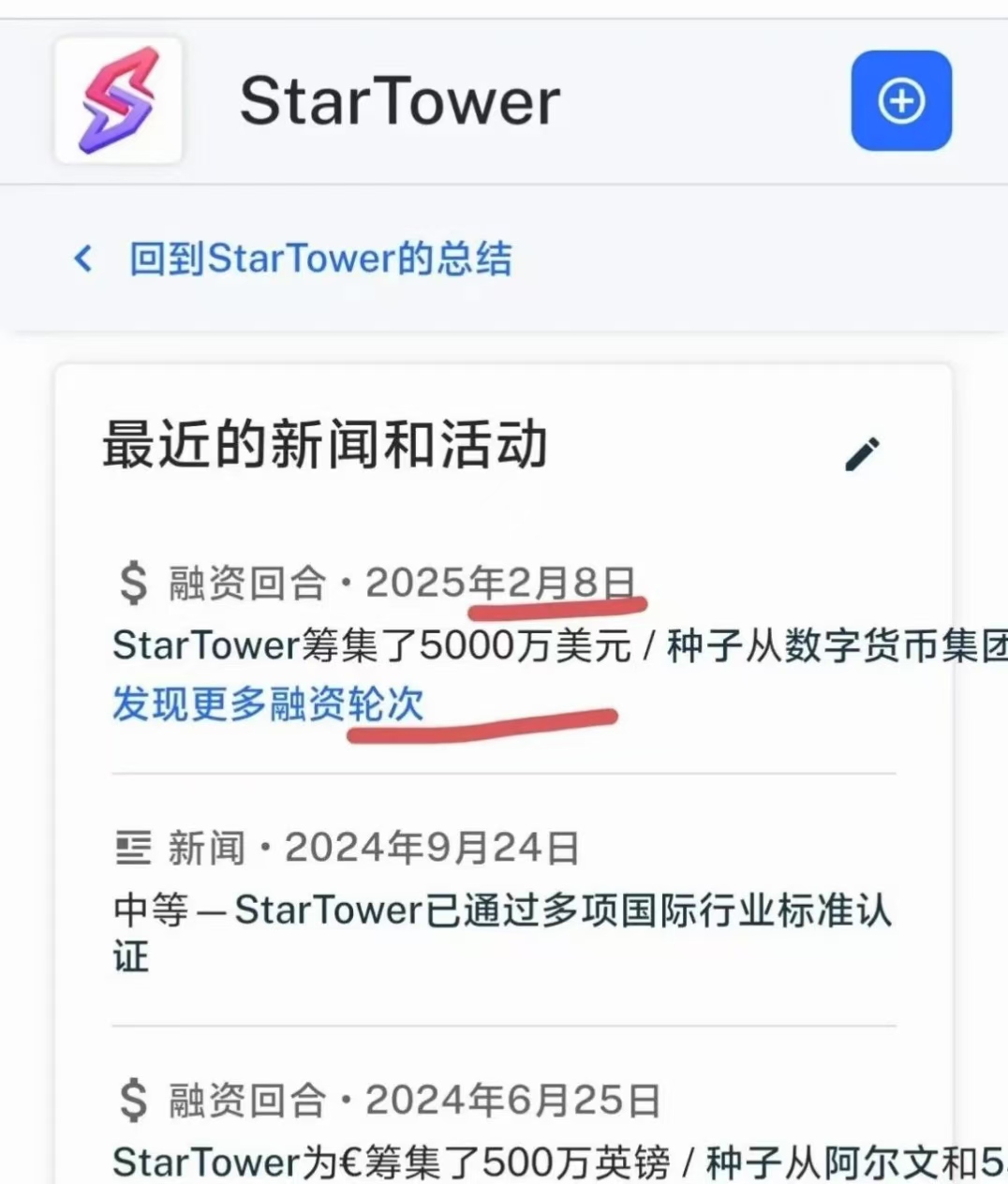Image resolution: width=1008 pixels, height=1184 pixels.
Task: Click the StarTower logo icon
Action: [118, 100]
